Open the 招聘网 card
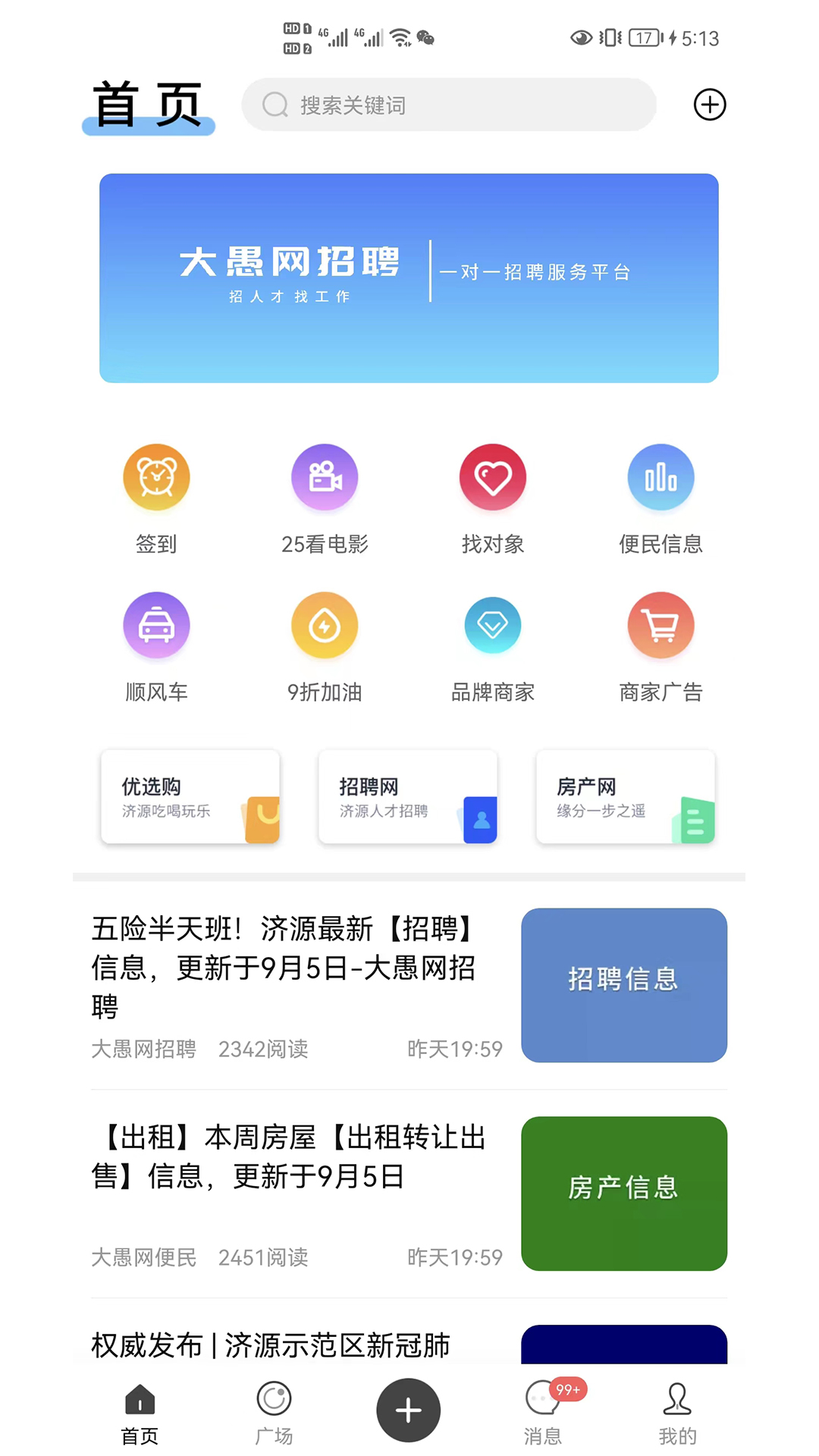The width and height of the screenshot is (819, 1456). click(x=408, y=796)
